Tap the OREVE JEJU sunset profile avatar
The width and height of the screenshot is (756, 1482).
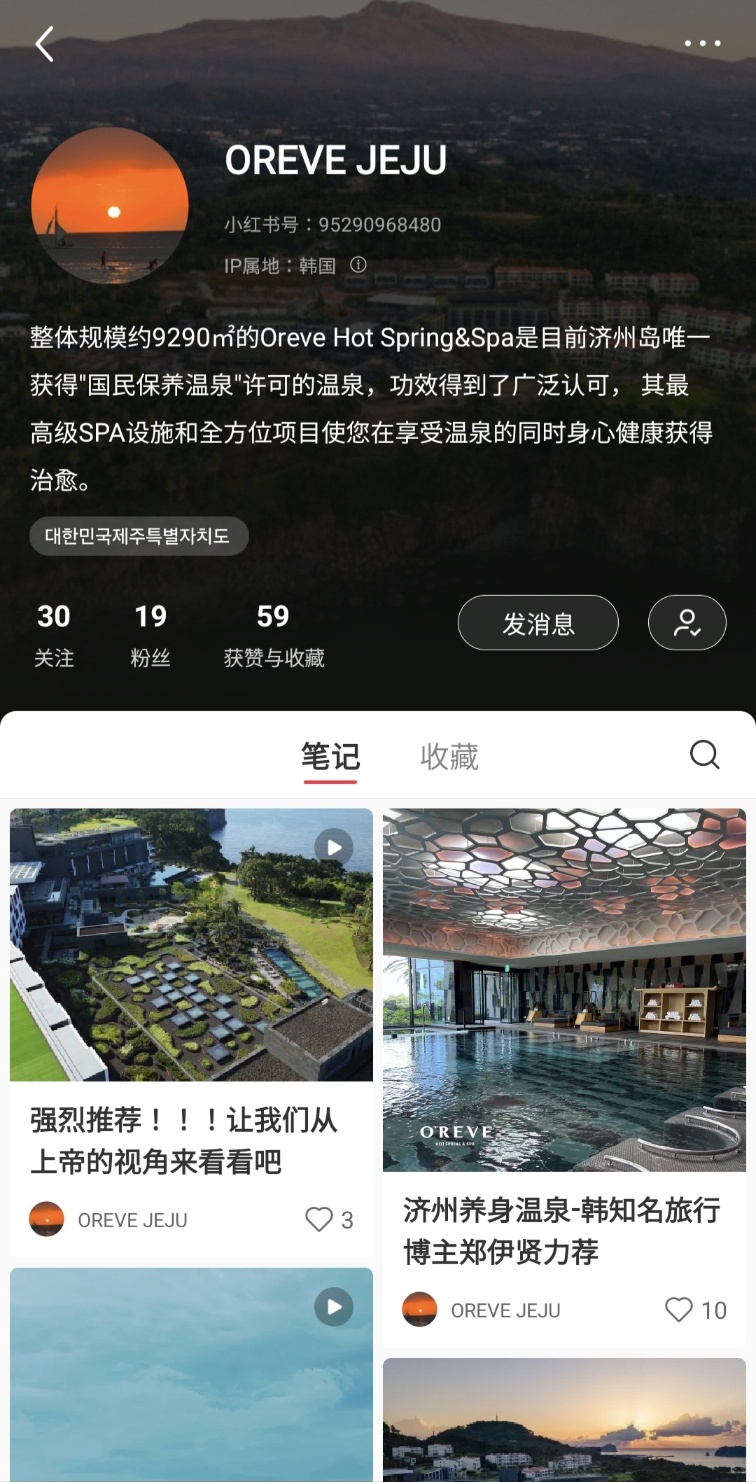tap(110, 206)
